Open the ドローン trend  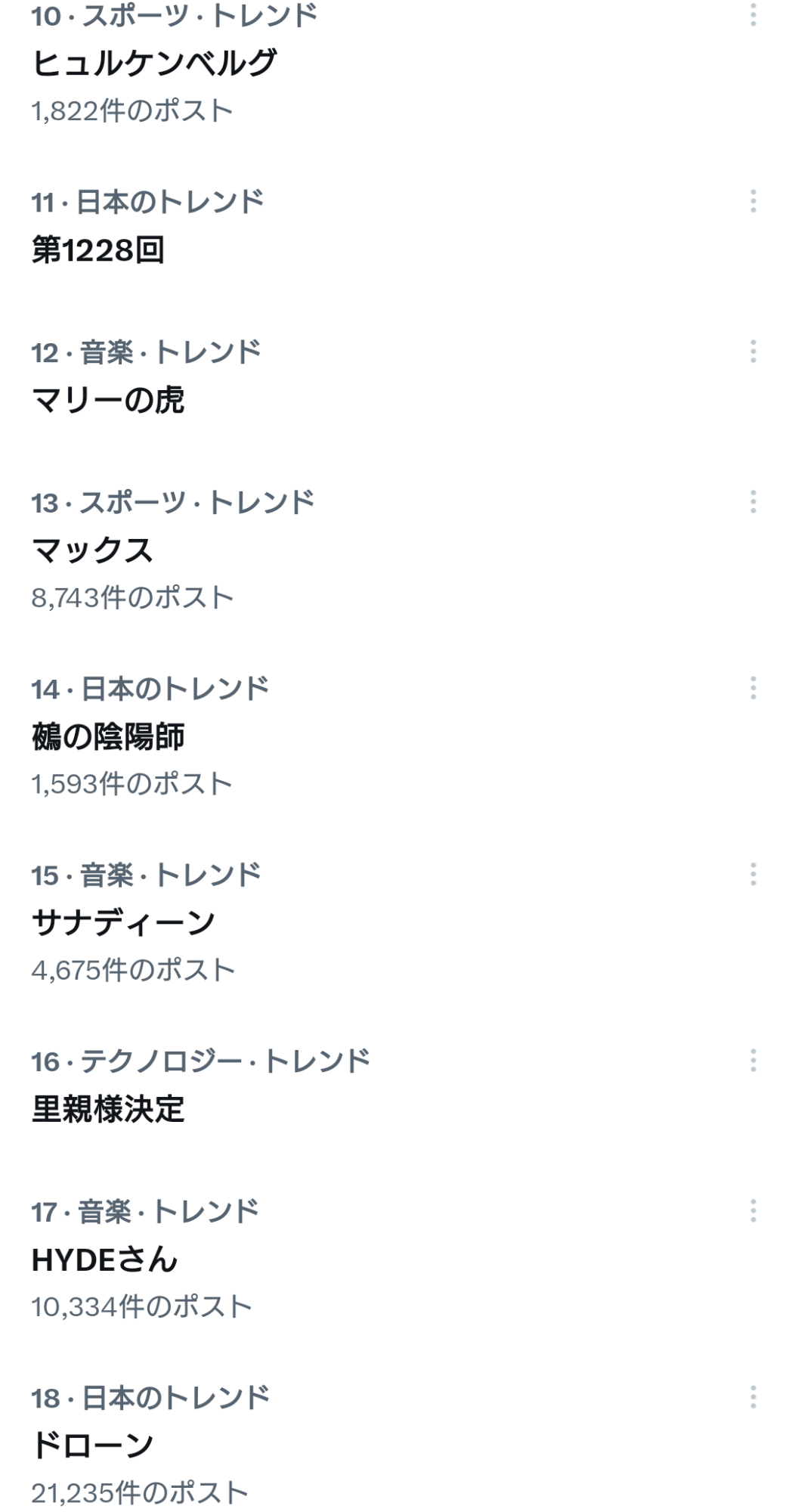[x=396, y=1444]
